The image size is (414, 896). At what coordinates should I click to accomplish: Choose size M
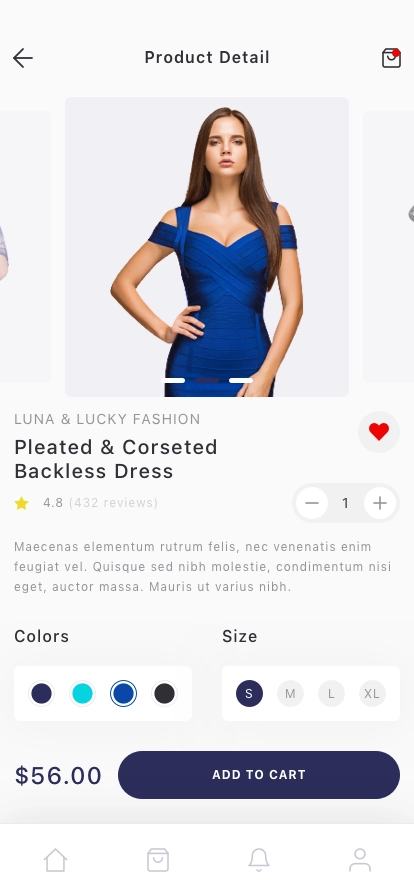[290, 694]
